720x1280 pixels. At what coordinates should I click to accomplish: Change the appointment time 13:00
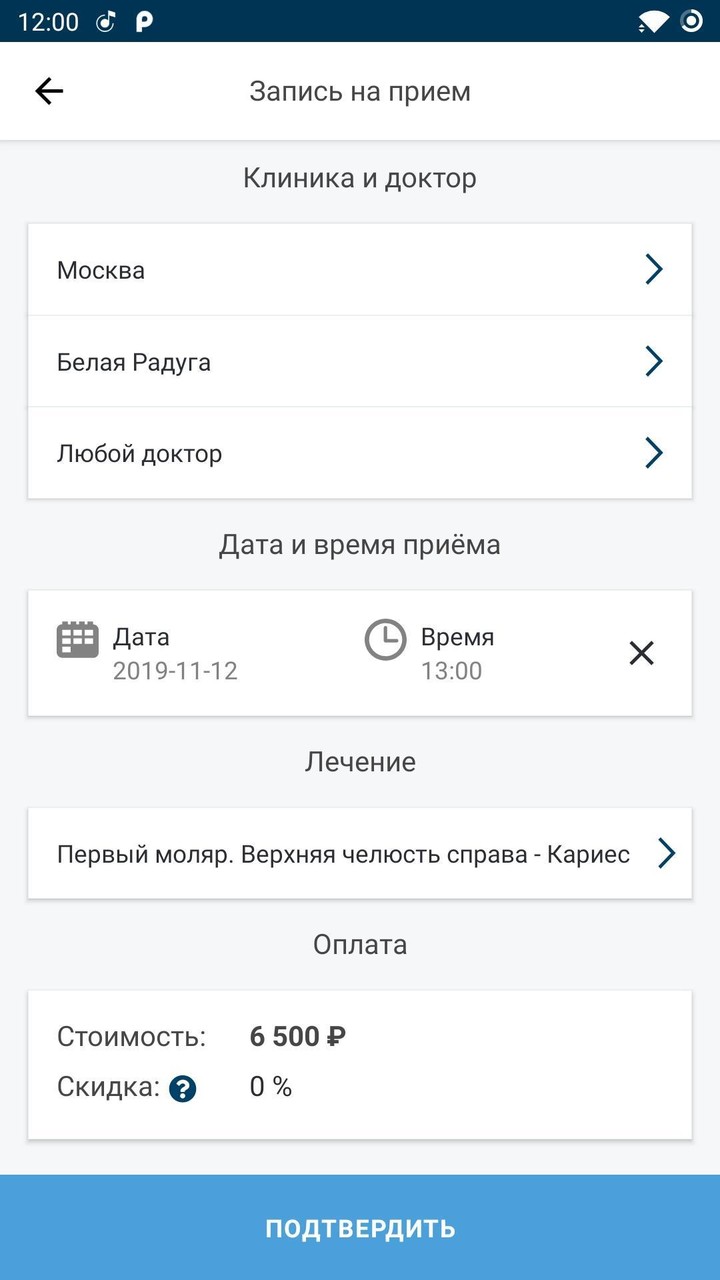(x=452, y=670)
